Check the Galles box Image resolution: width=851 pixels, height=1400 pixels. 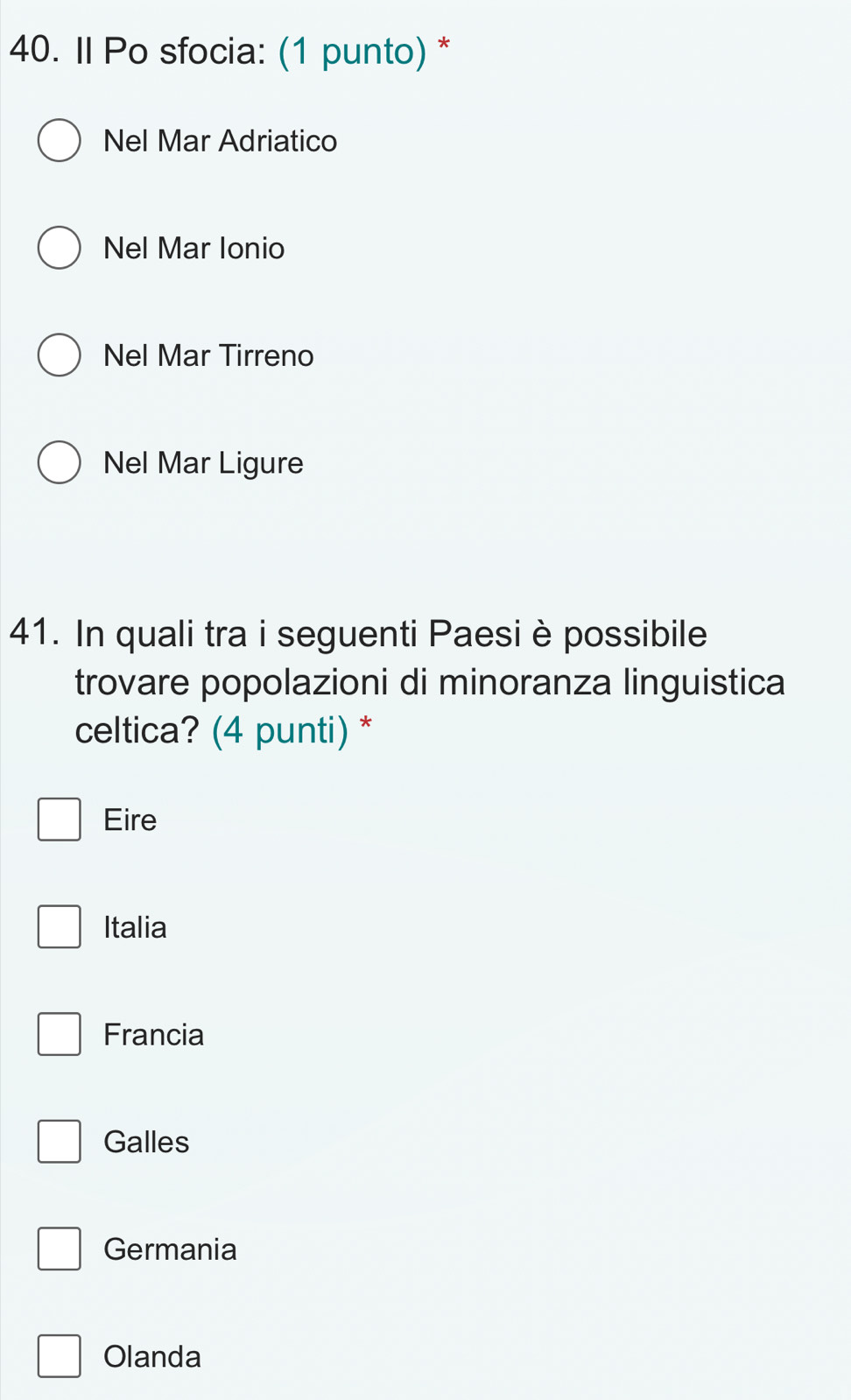point(59,1142)
